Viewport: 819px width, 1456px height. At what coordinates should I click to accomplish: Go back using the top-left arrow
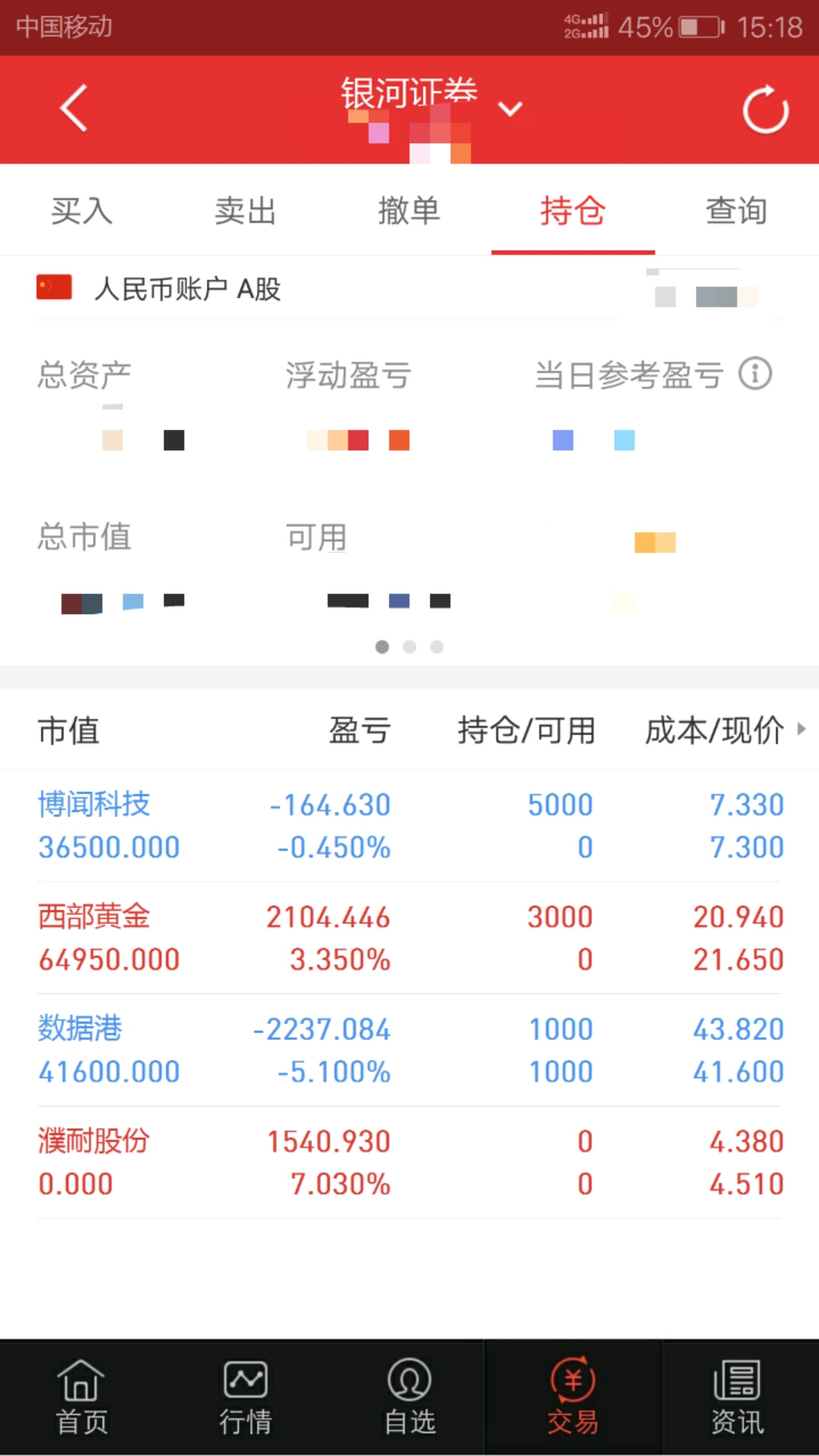point(74,108)
